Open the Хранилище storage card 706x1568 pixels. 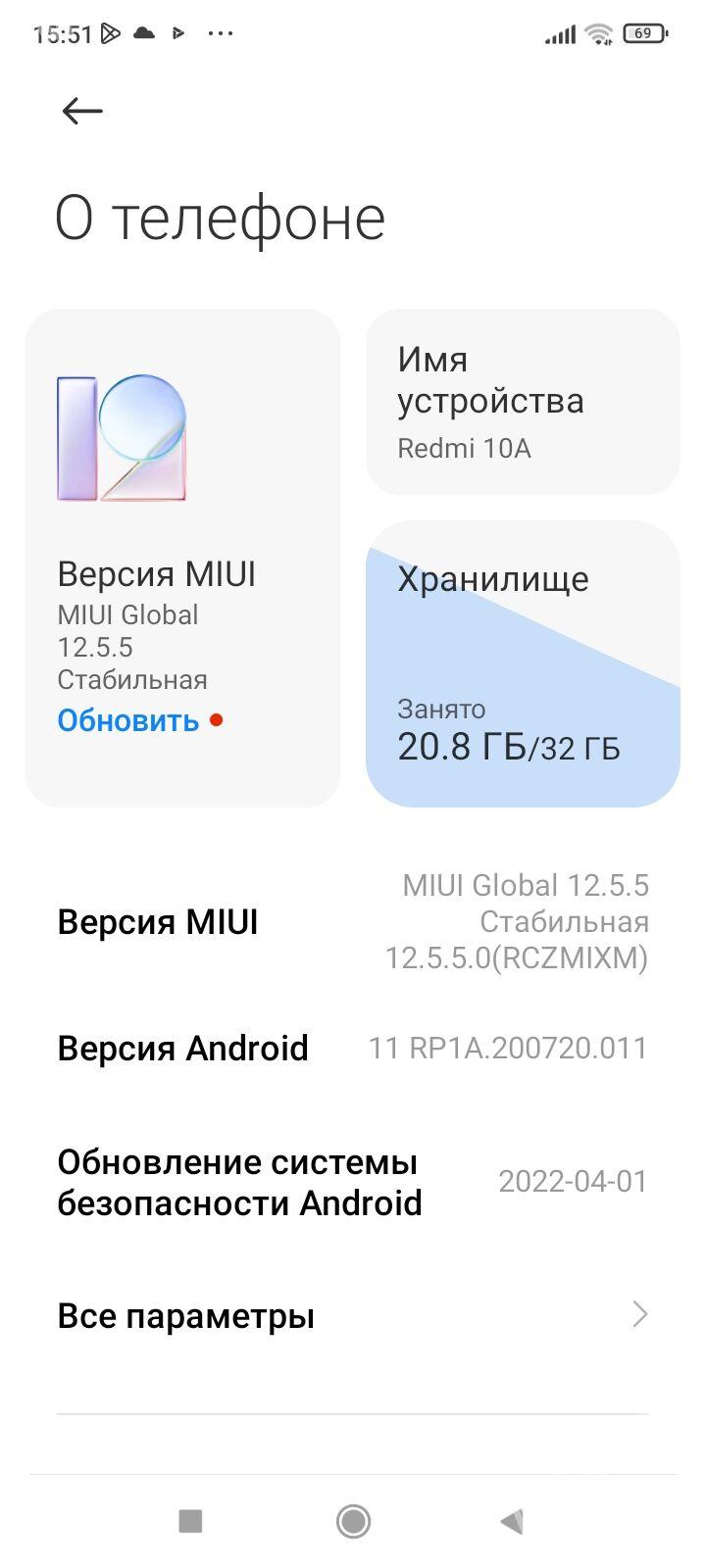pos(523,663)
